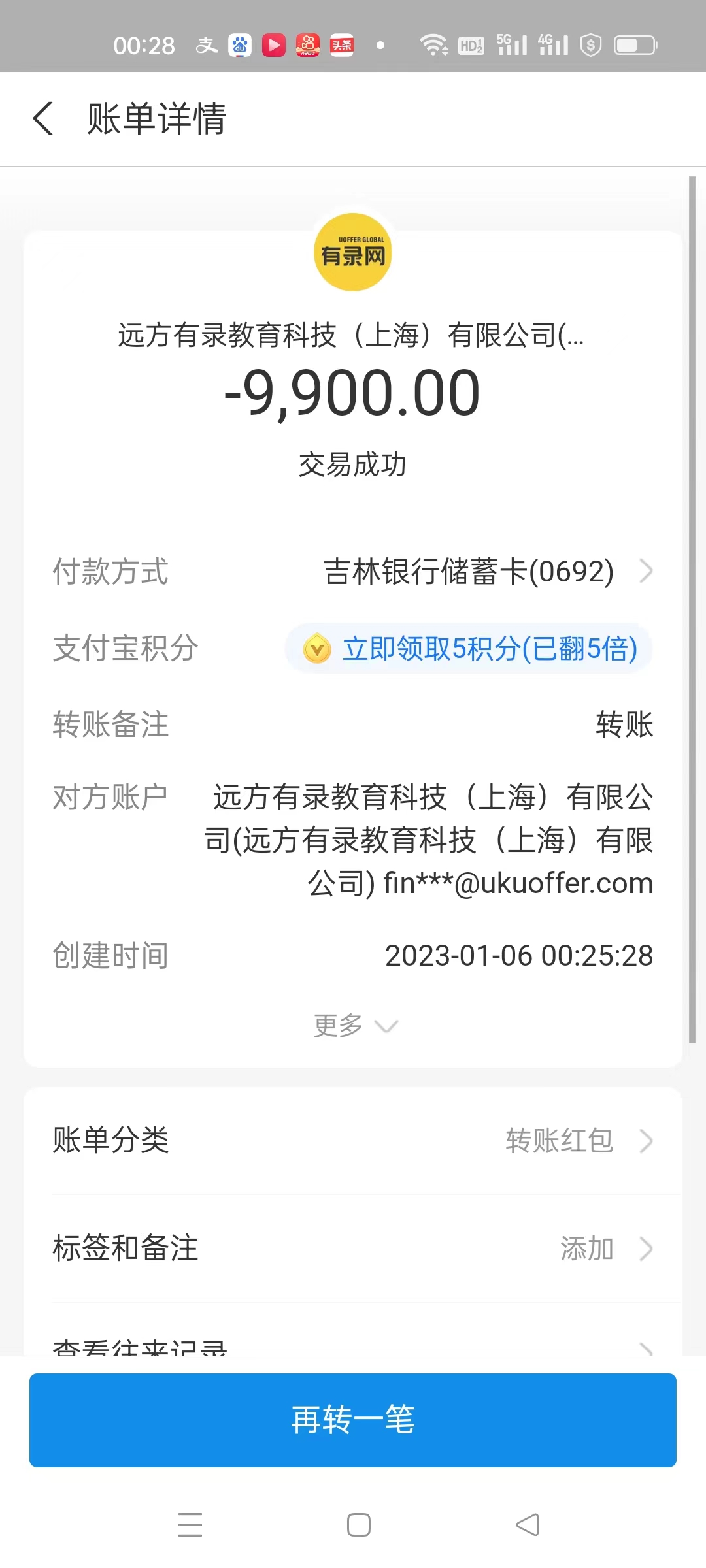Tap the 再转一笔 transfer again button
The image size is (706, 1568).
click(x=353, y=1420)
